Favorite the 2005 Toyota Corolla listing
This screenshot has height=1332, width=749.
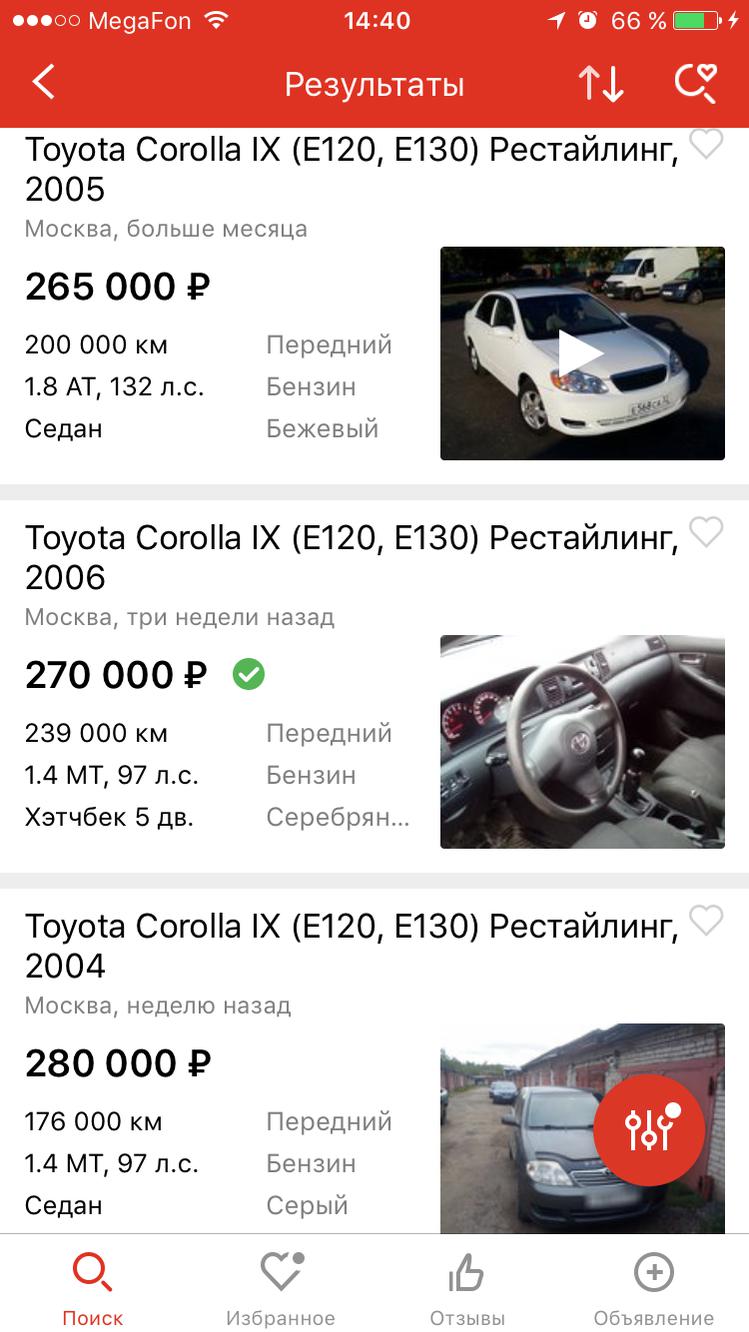(x=706, y=146)
